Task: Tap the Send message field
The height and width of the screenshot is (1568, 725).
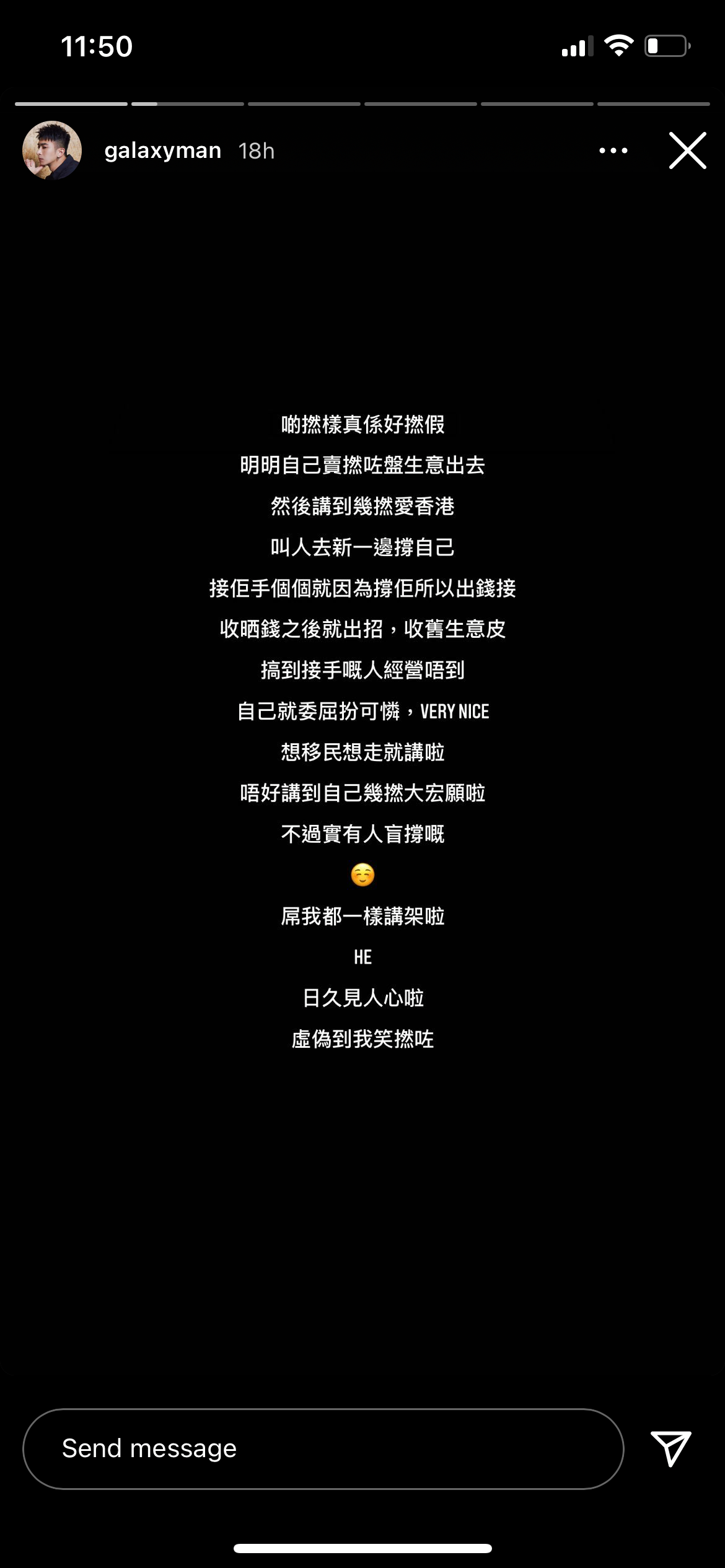Action: pyautogui.click(x=322, y=1449)
